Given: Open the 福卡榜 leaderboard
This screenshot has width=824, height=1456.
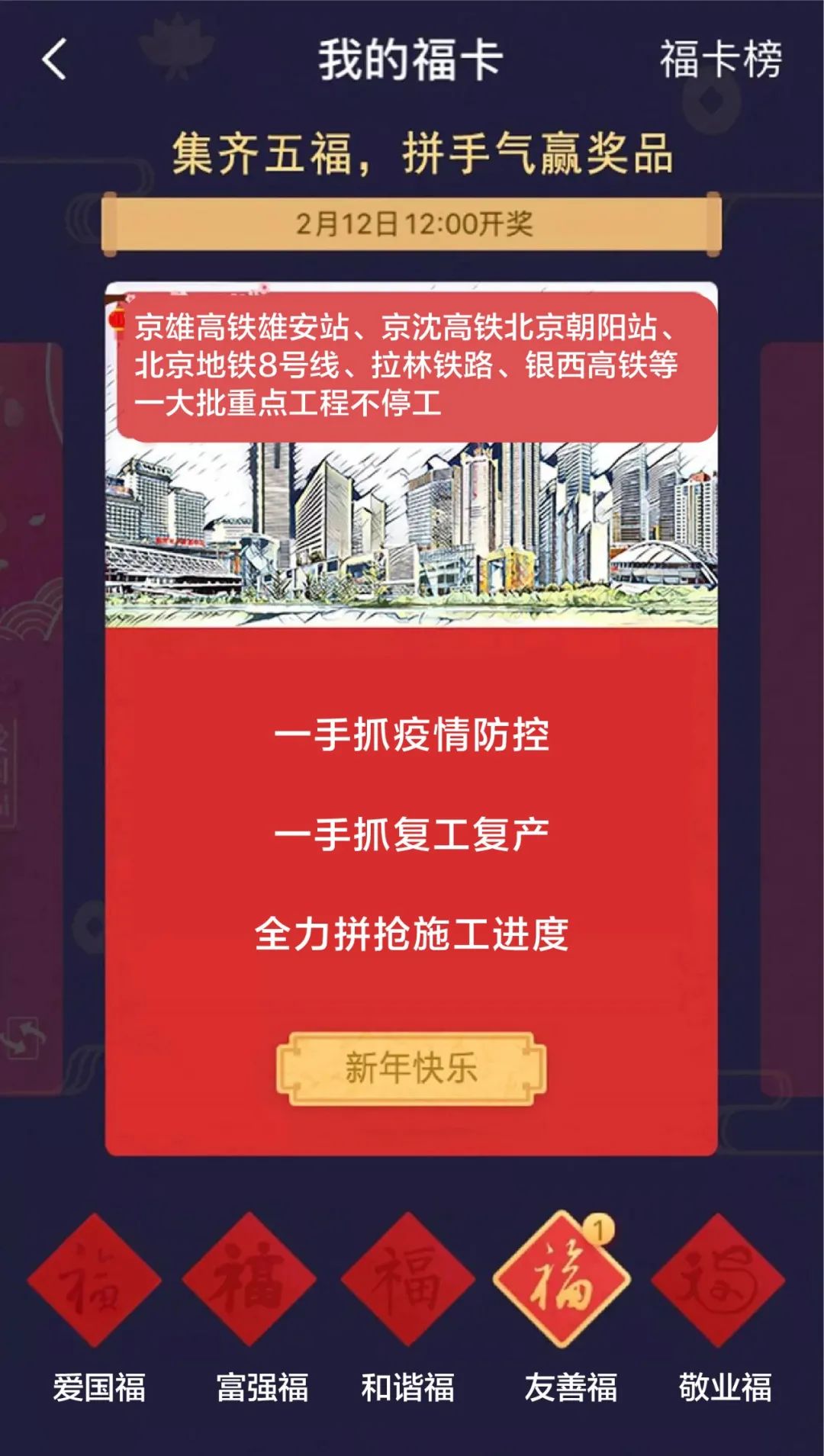Looking at the screenshot, I should pos(720,59).
